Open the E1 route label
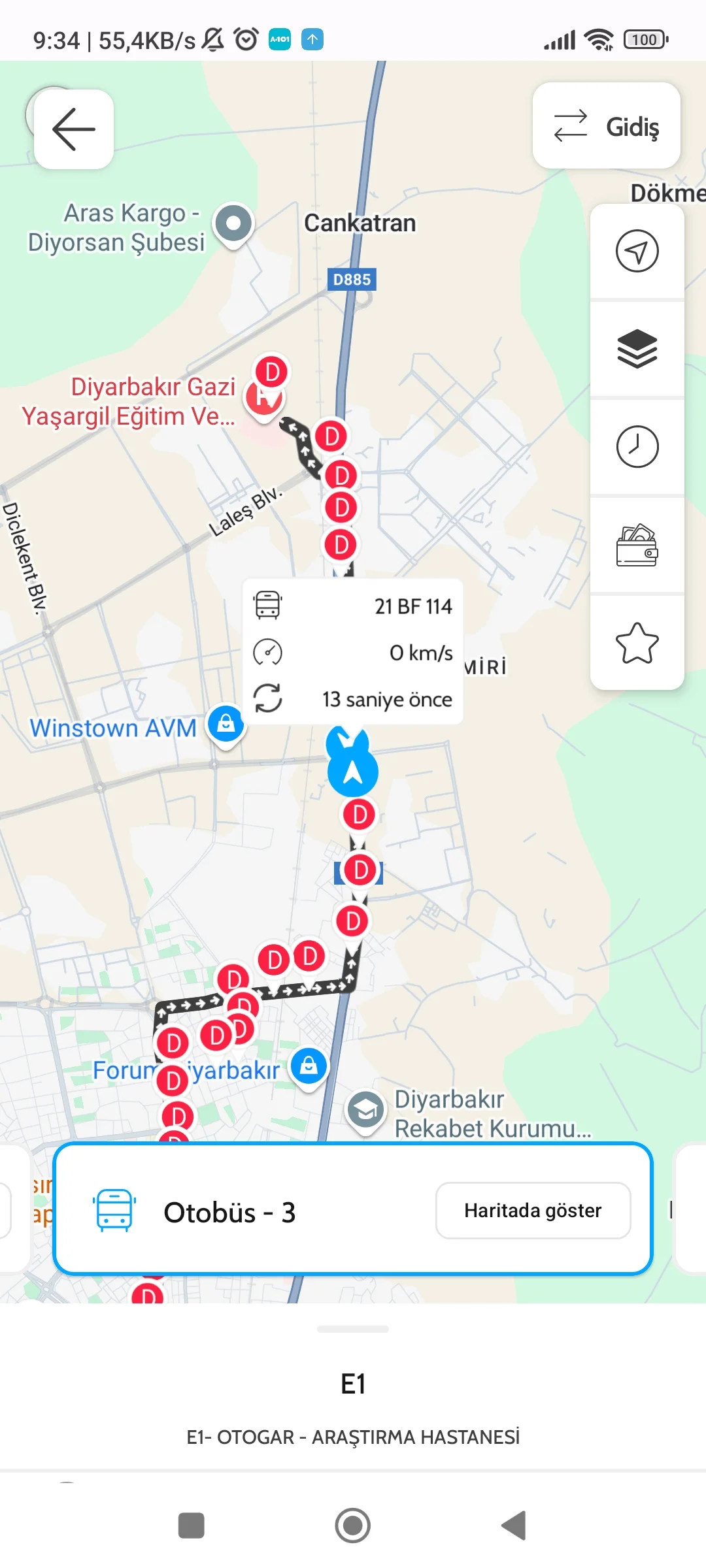 point(352,1382)
